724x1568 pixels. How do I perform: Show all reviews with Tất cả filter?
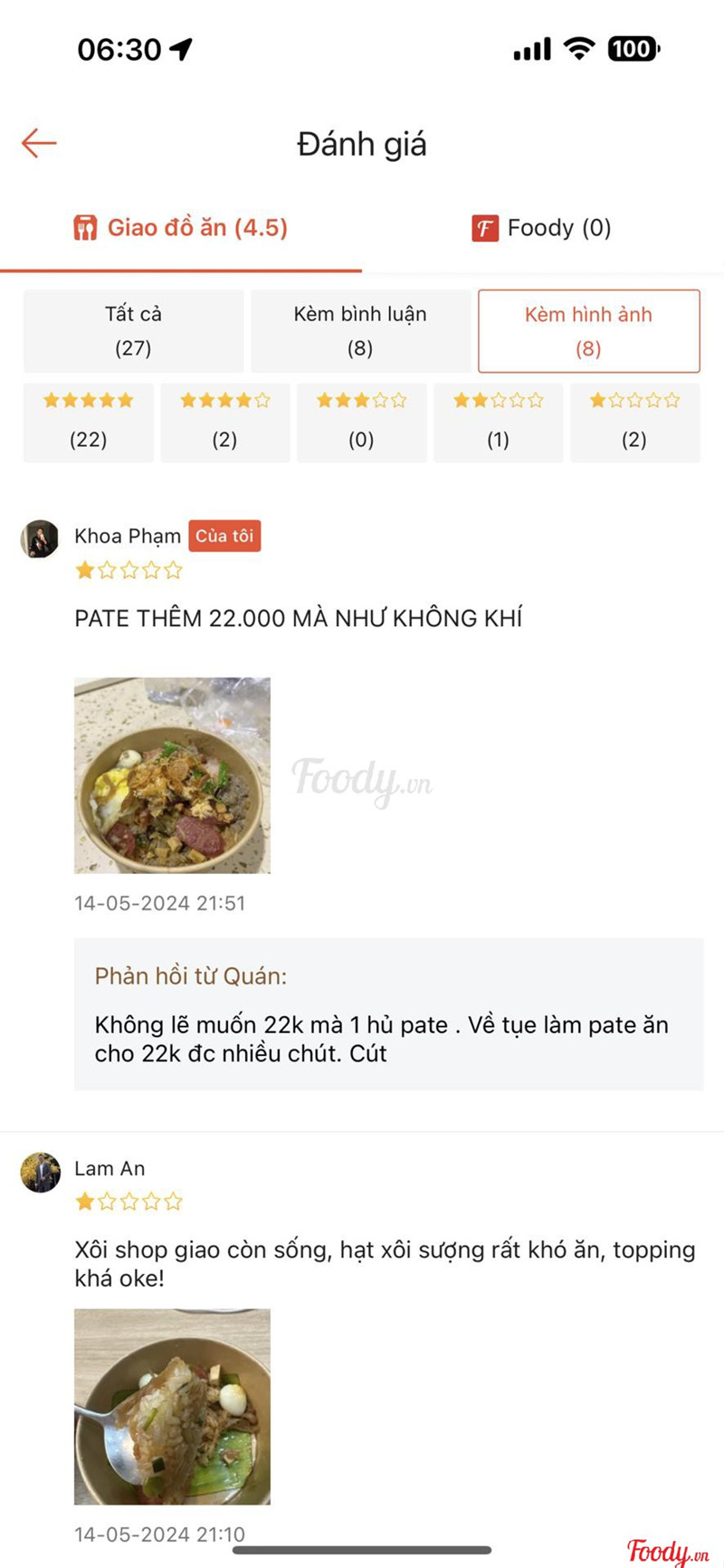coord(133,331)
